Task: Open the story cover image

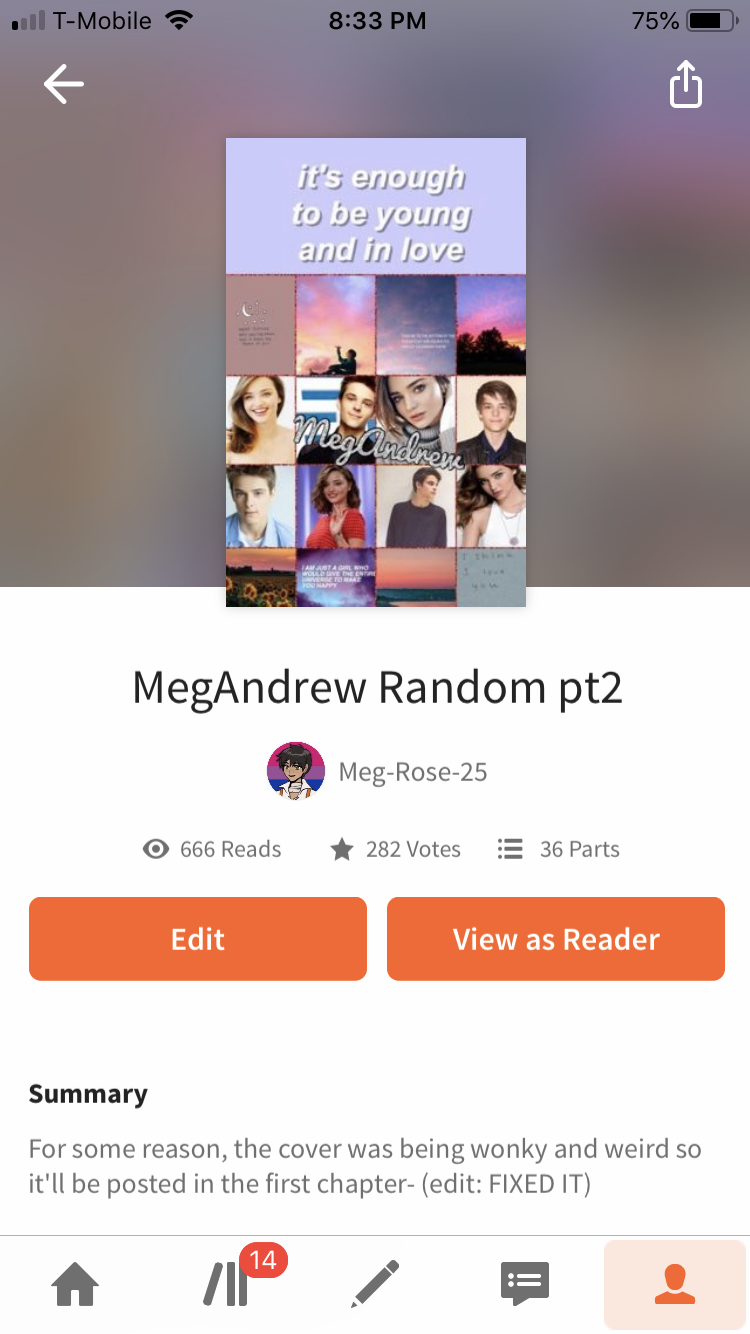Action: click(376, 372)
